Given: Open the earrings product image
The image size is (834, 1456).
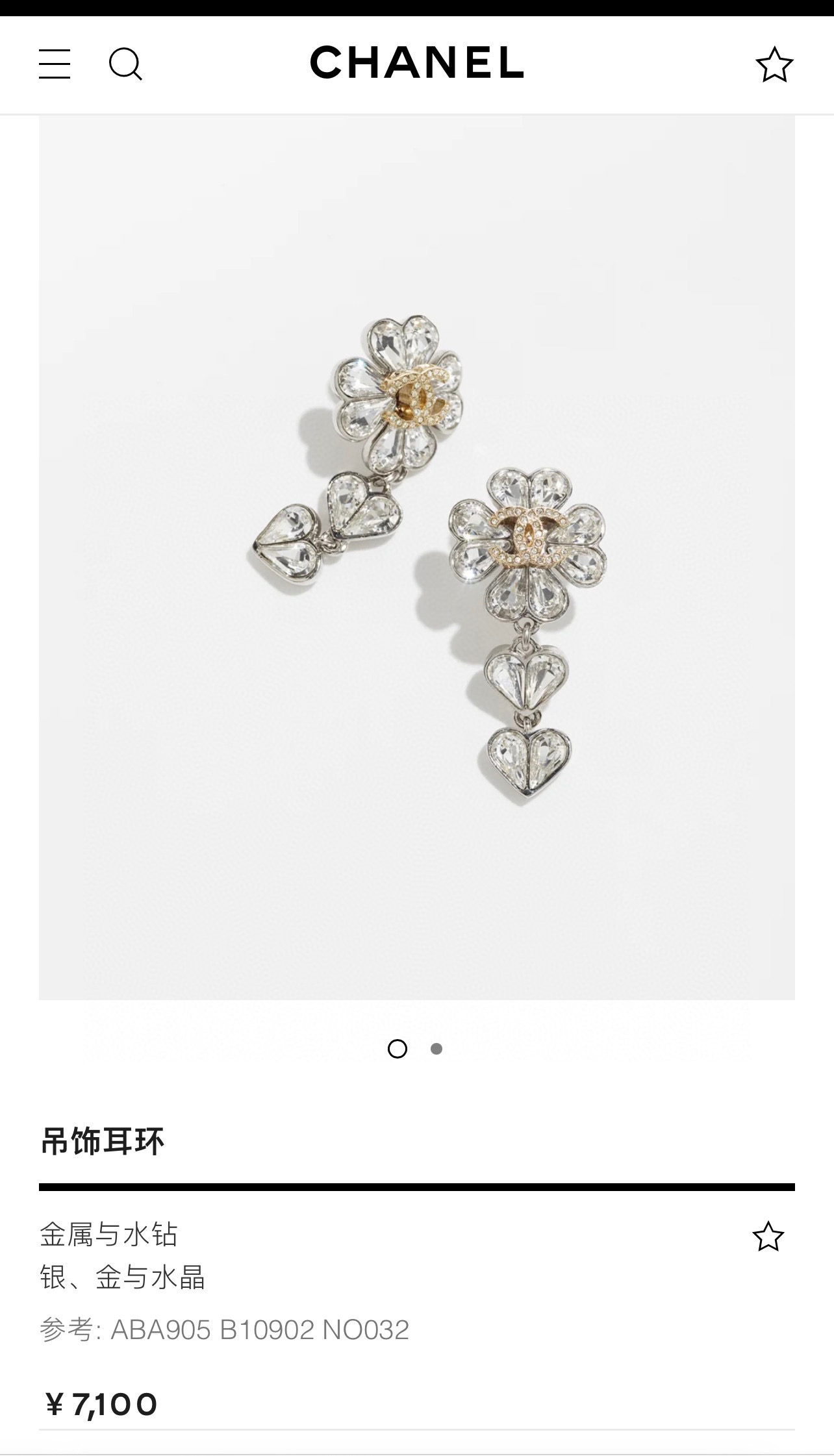Looking at the screenshot, I should 417,557.
